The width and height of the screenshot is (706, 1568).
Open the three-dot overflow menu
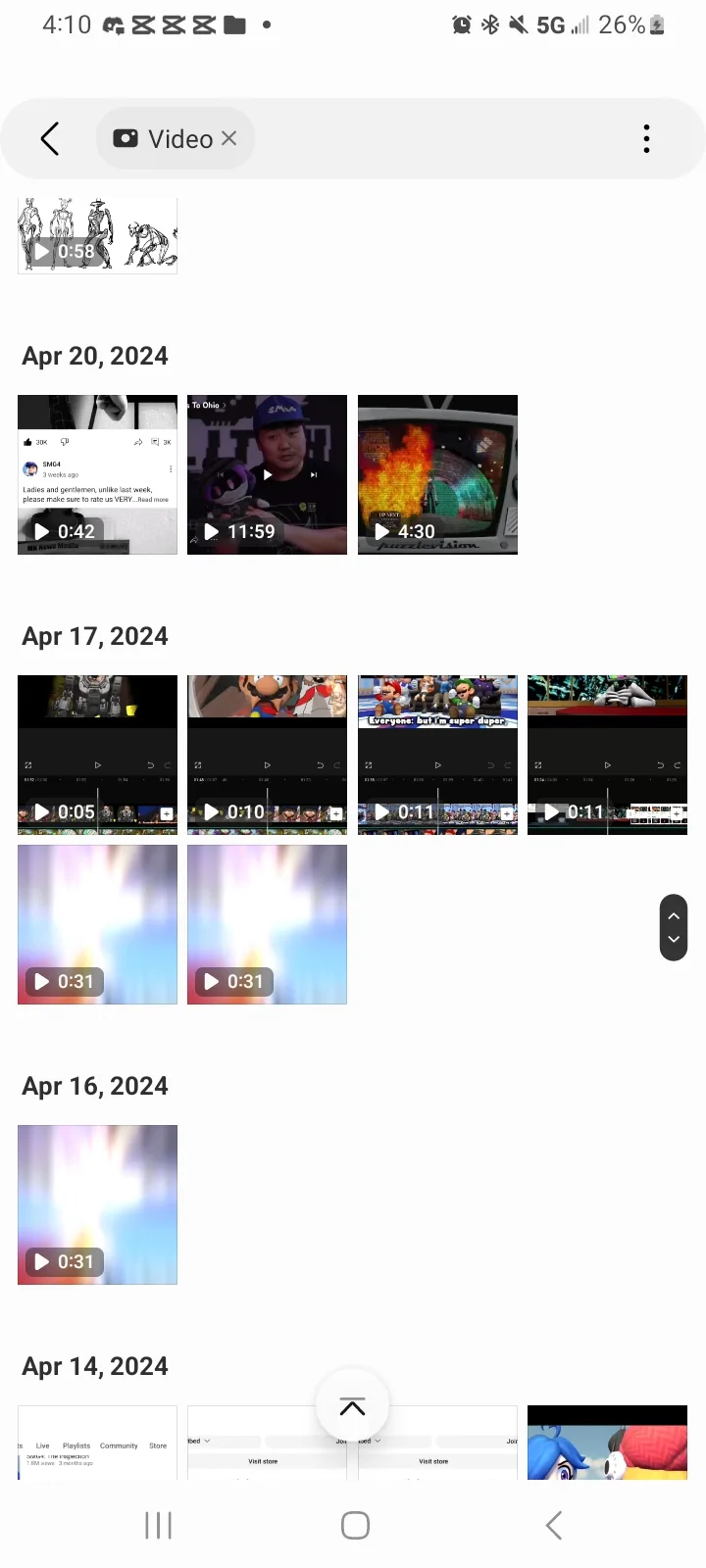(x=646, y=139)
